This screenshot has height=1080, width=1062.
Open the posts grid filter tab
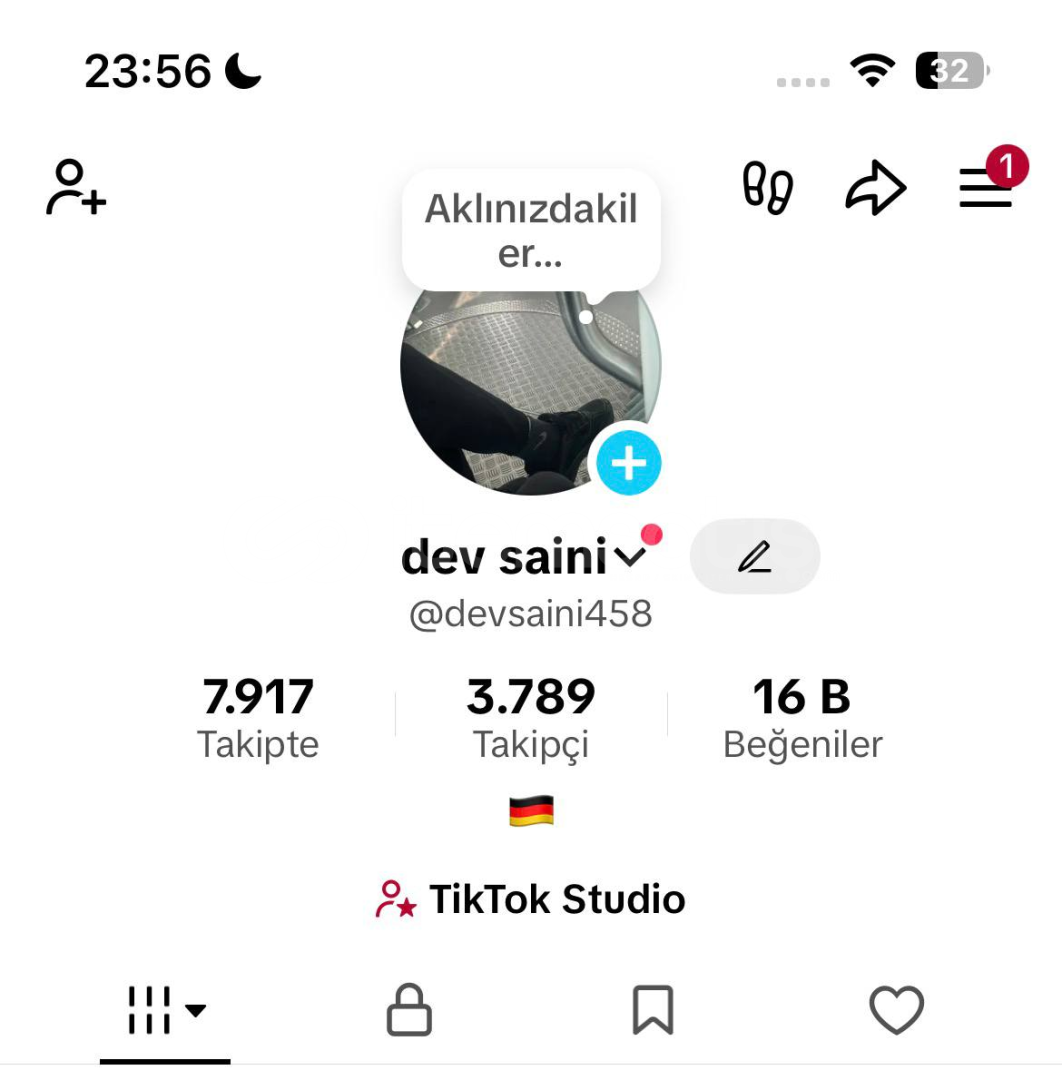[x=166, y=1010]
